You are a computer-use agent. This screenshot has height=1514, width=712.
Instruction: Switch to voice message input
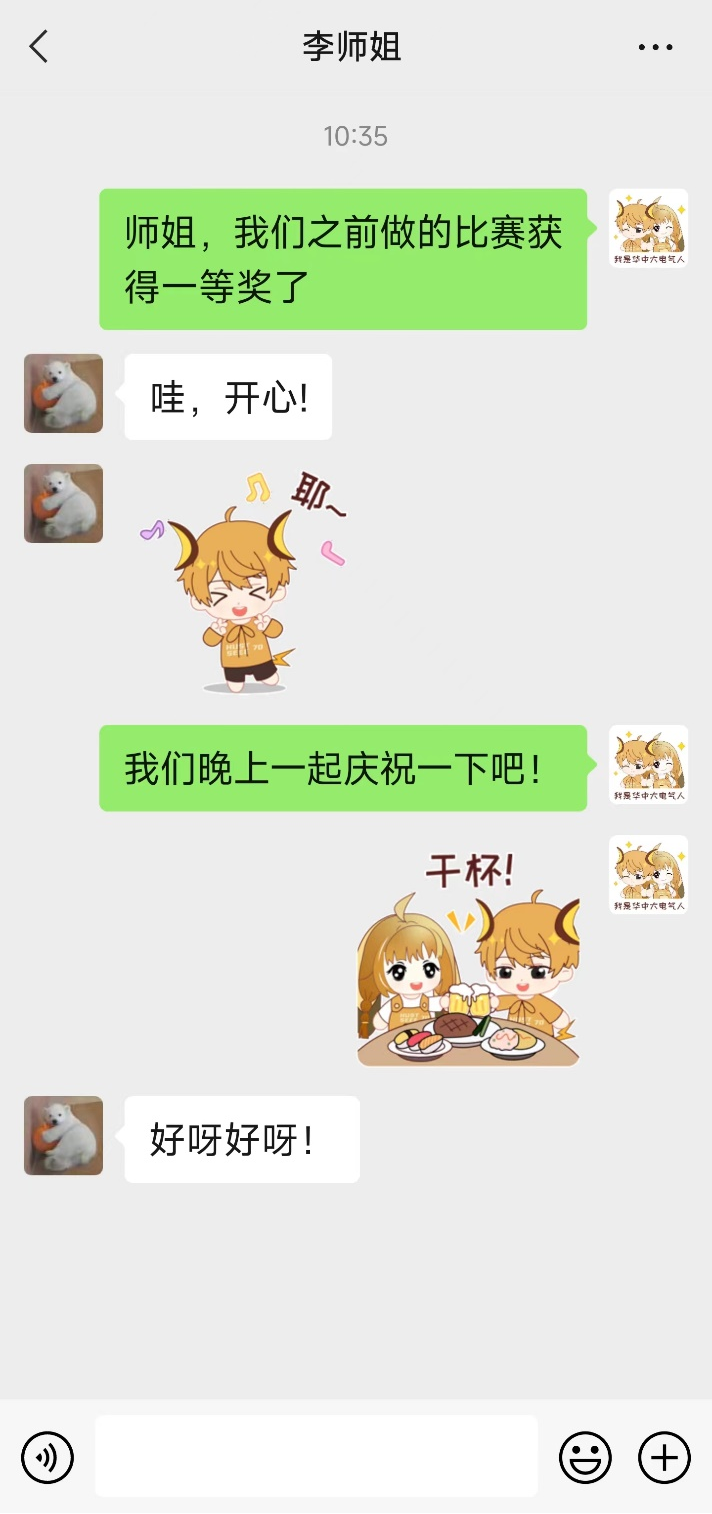pyautogui.click(x=47, y=1456)
